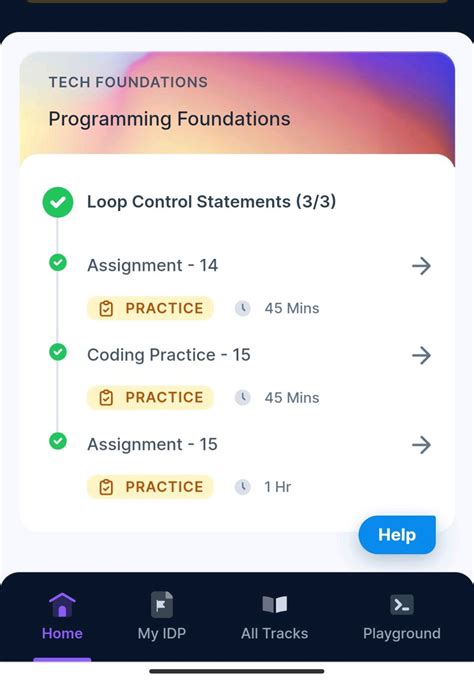Tap the Help button
Screen dimensions: 474x681
[397, 535]
